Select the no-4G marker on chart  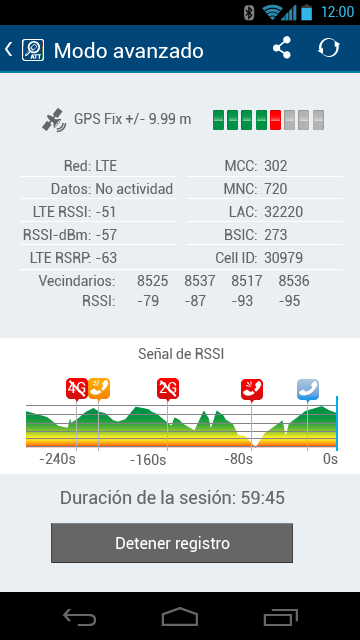pyautogui.click(x=77, y=389)
